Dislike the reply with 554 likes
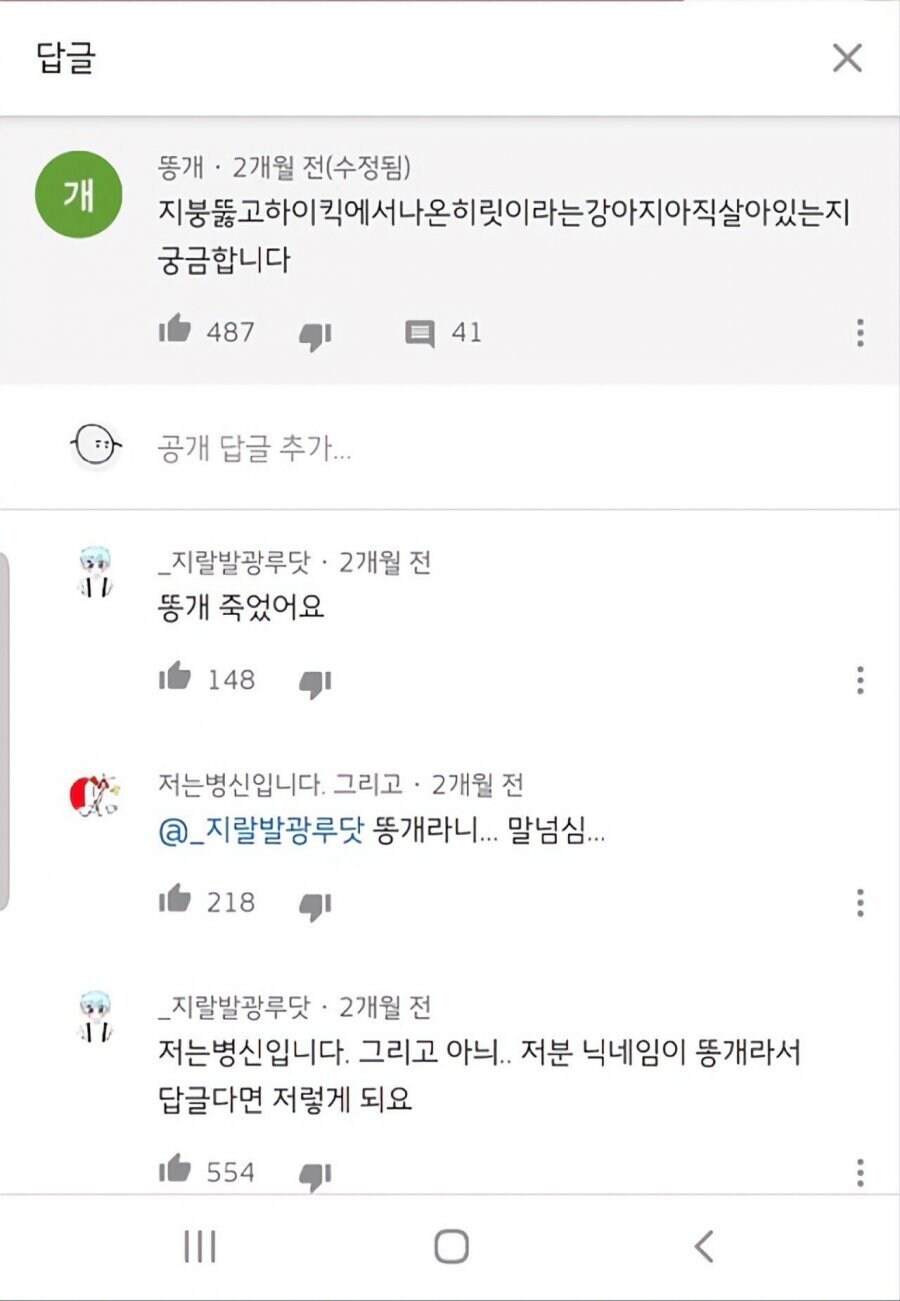Viewport: 900px width, 1301px height. [315, 1173]
